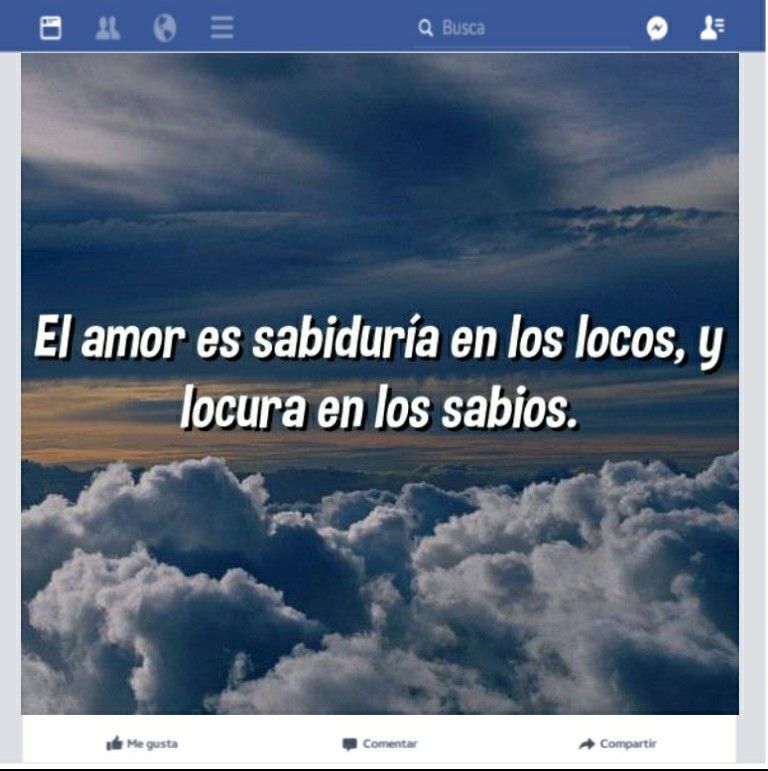The height and width of the screenshot is (771, 768).
Task: Open the contacts list sidebar
Action: (712, 28)
